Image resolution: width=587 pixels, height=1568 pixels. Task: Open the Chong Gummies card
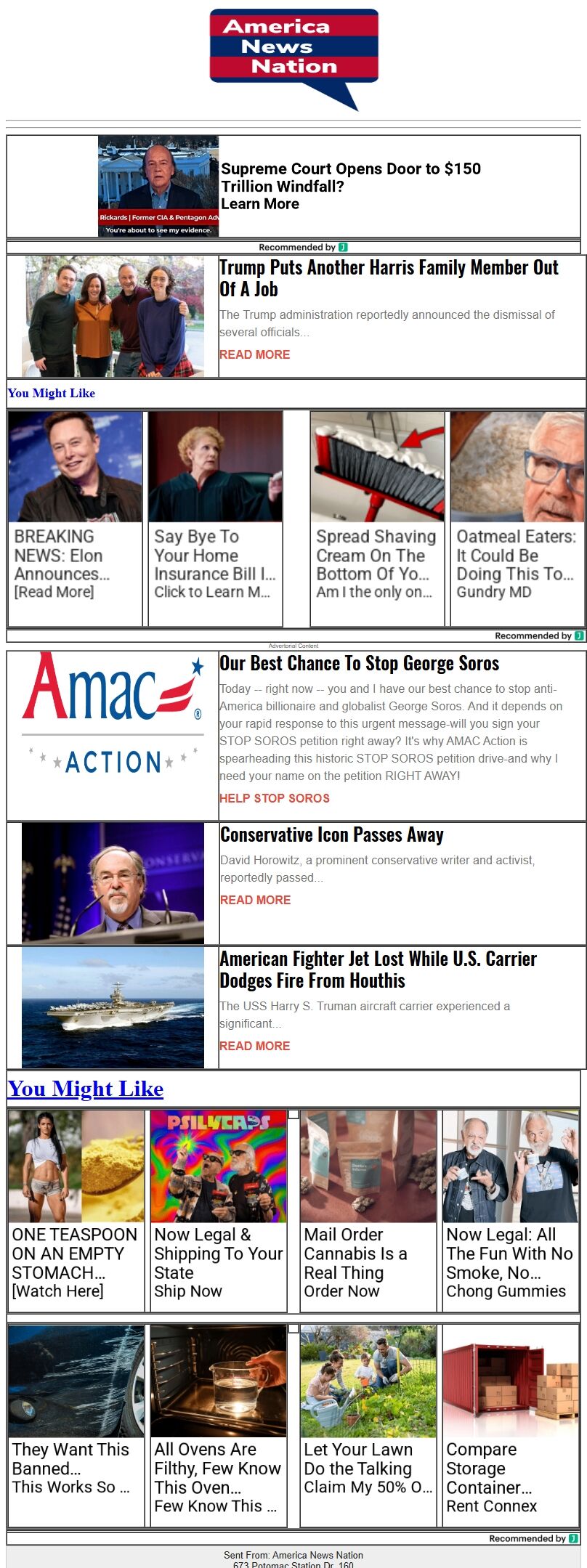point(510,1209)
